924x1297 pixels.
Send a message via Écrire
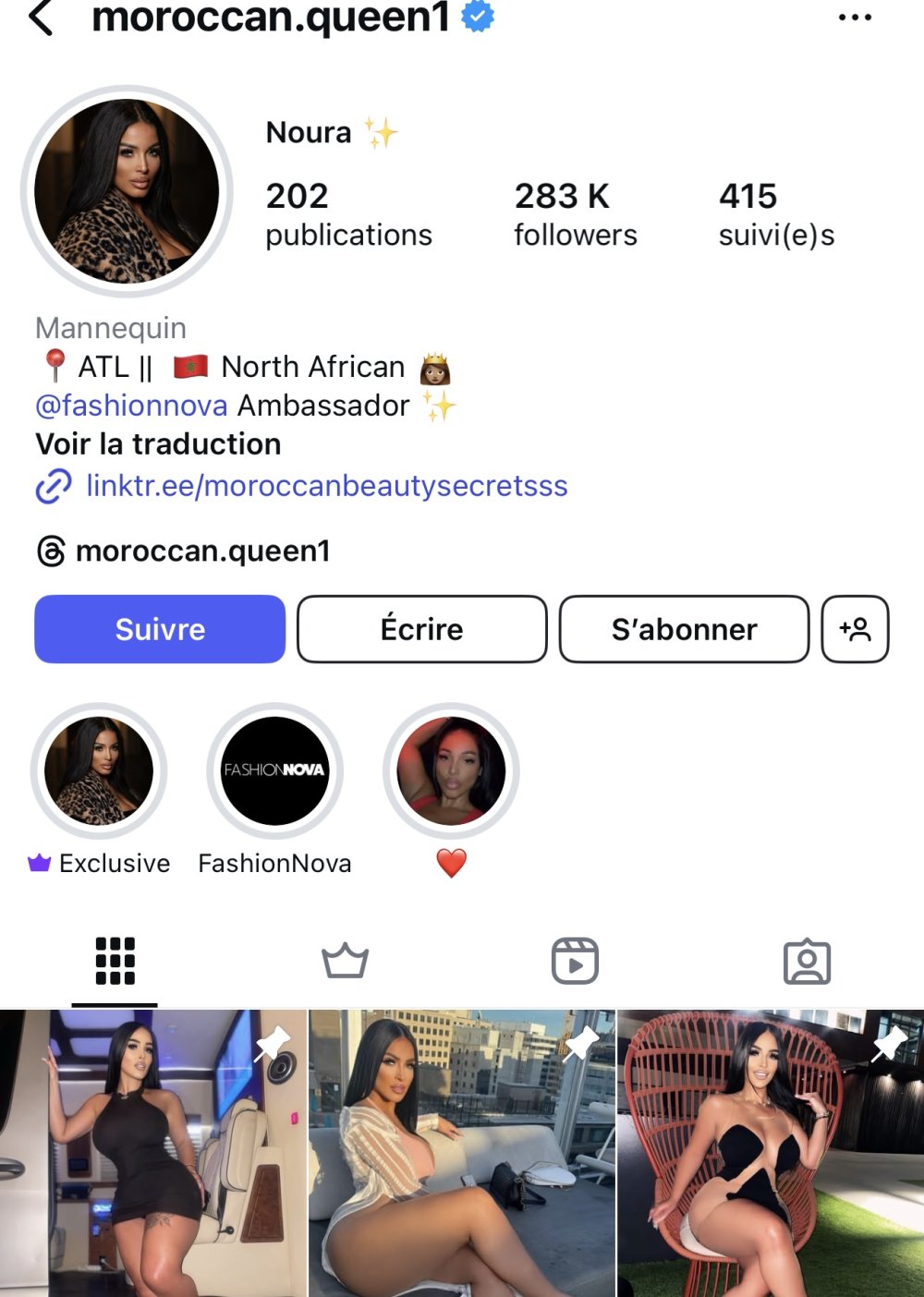pyautogui.click(x=422, y=629)
